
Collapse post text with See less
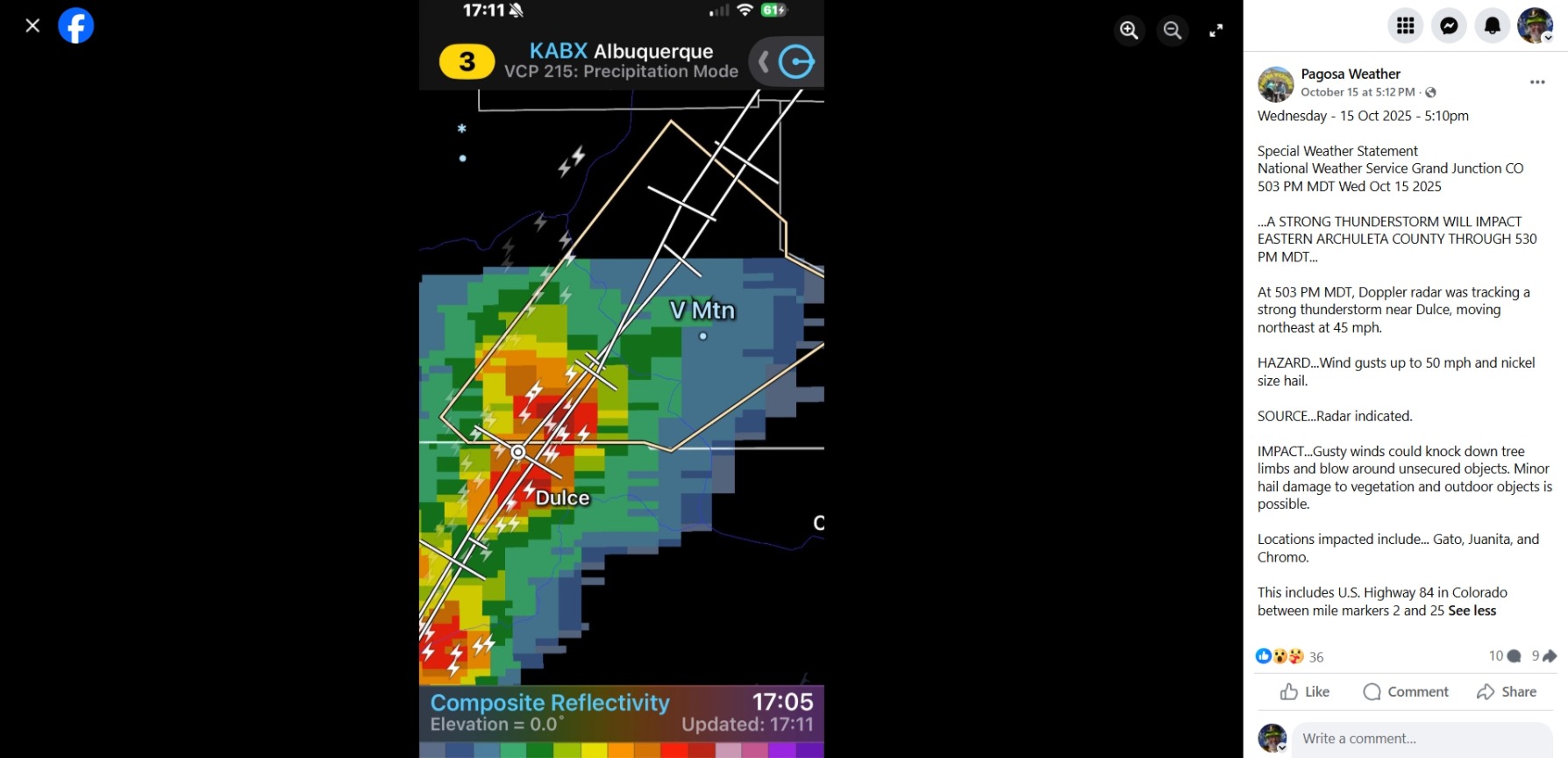point(1472,611)
